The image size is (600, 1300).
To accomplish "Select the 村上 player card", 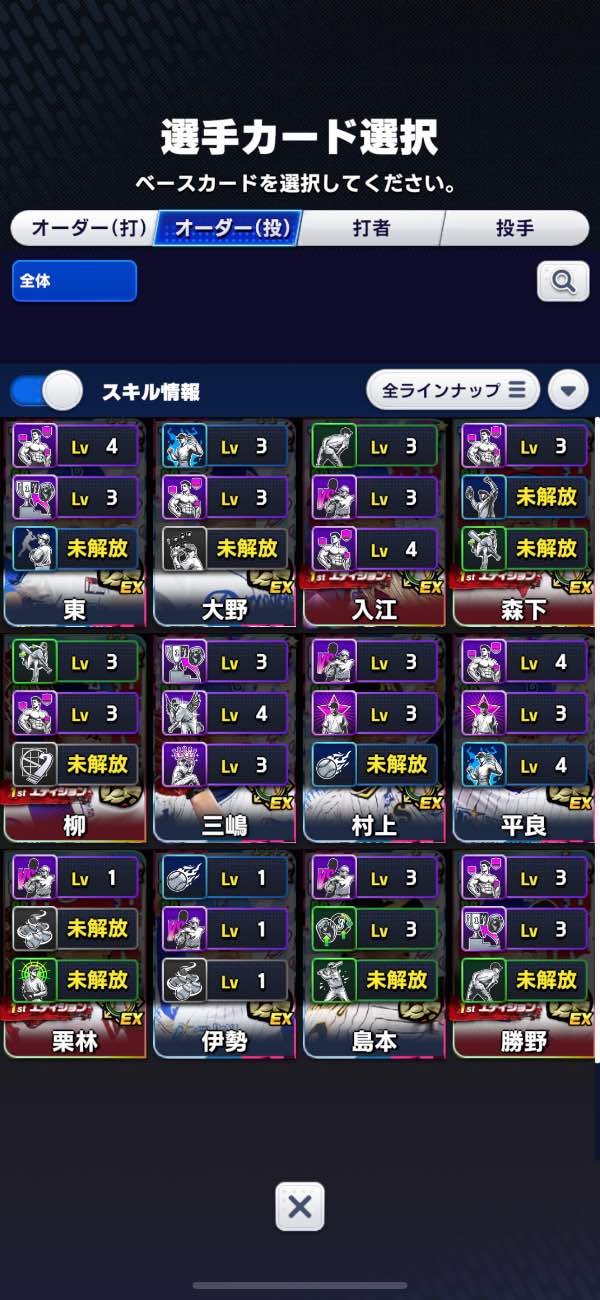I will (375, 739).
